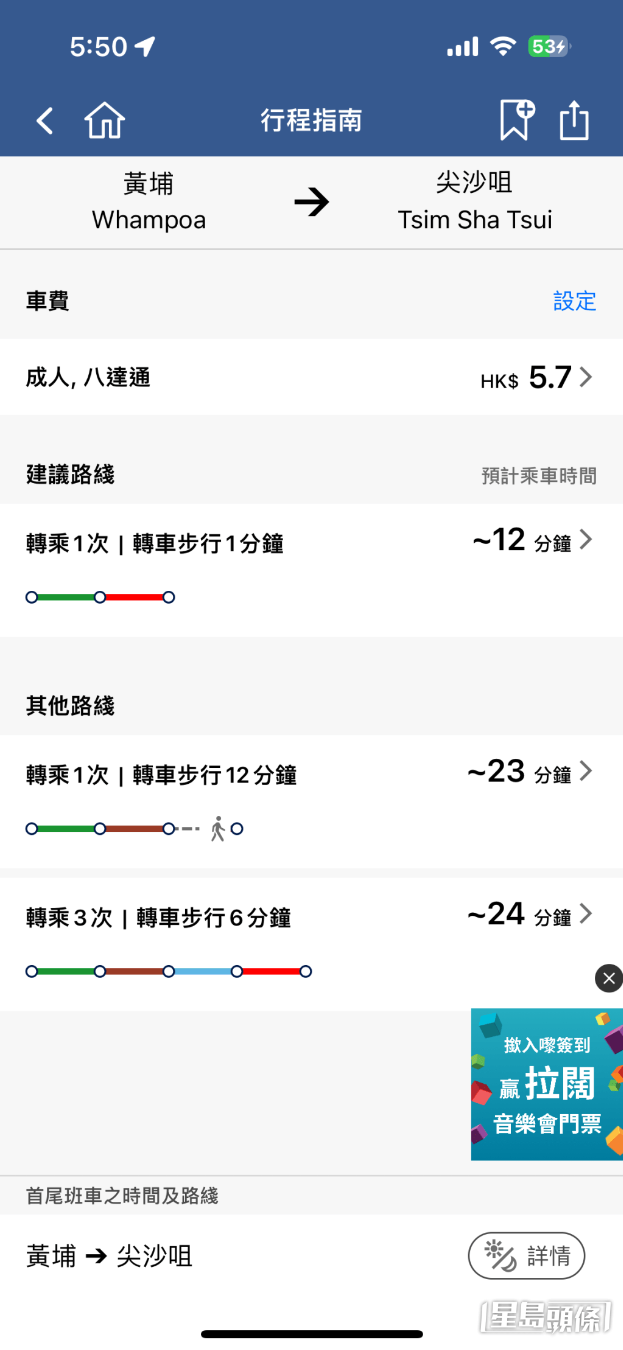Open the 拉闊音樂會門票 promotion banner
623x1350 pixels.
pos(546,1085)
